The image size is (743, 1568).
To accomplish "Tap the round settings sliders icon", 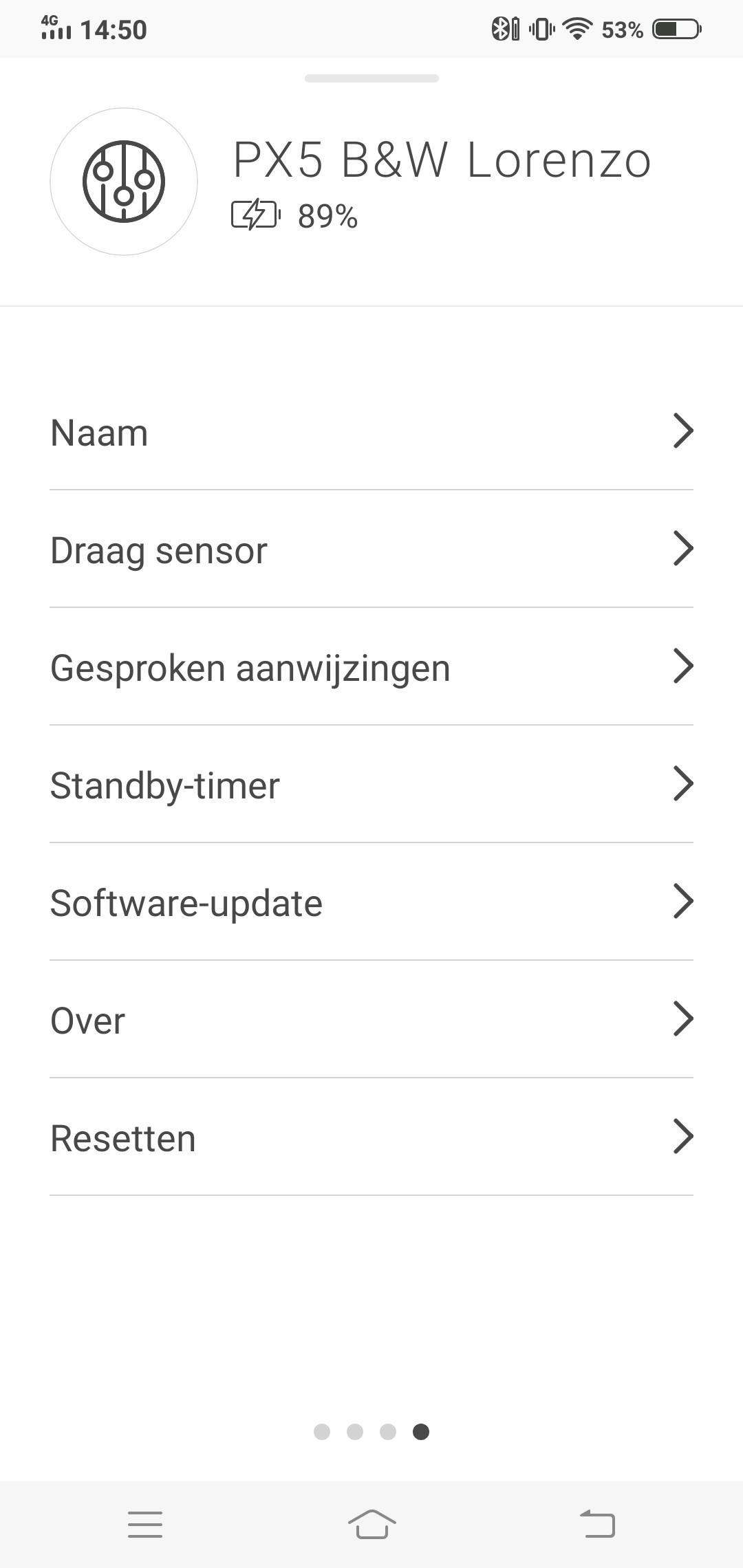I will pyautogui.click(x=124, y=182).
